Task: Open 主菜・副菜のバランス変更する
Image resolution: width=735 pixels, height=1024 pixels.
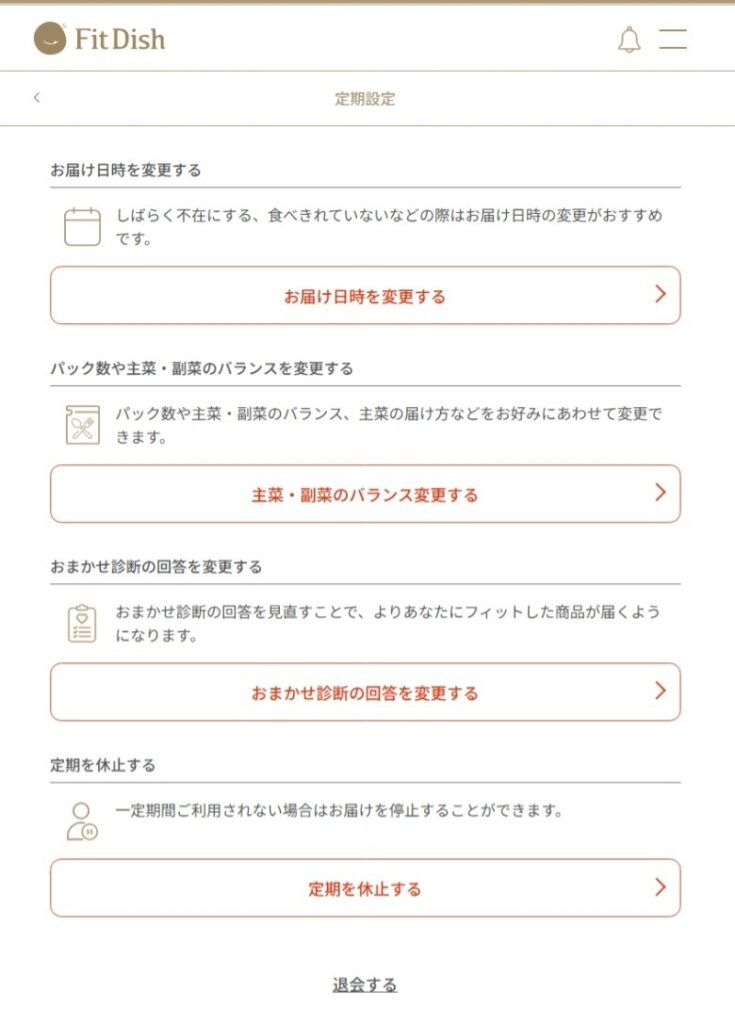Action: coord(365,494)
